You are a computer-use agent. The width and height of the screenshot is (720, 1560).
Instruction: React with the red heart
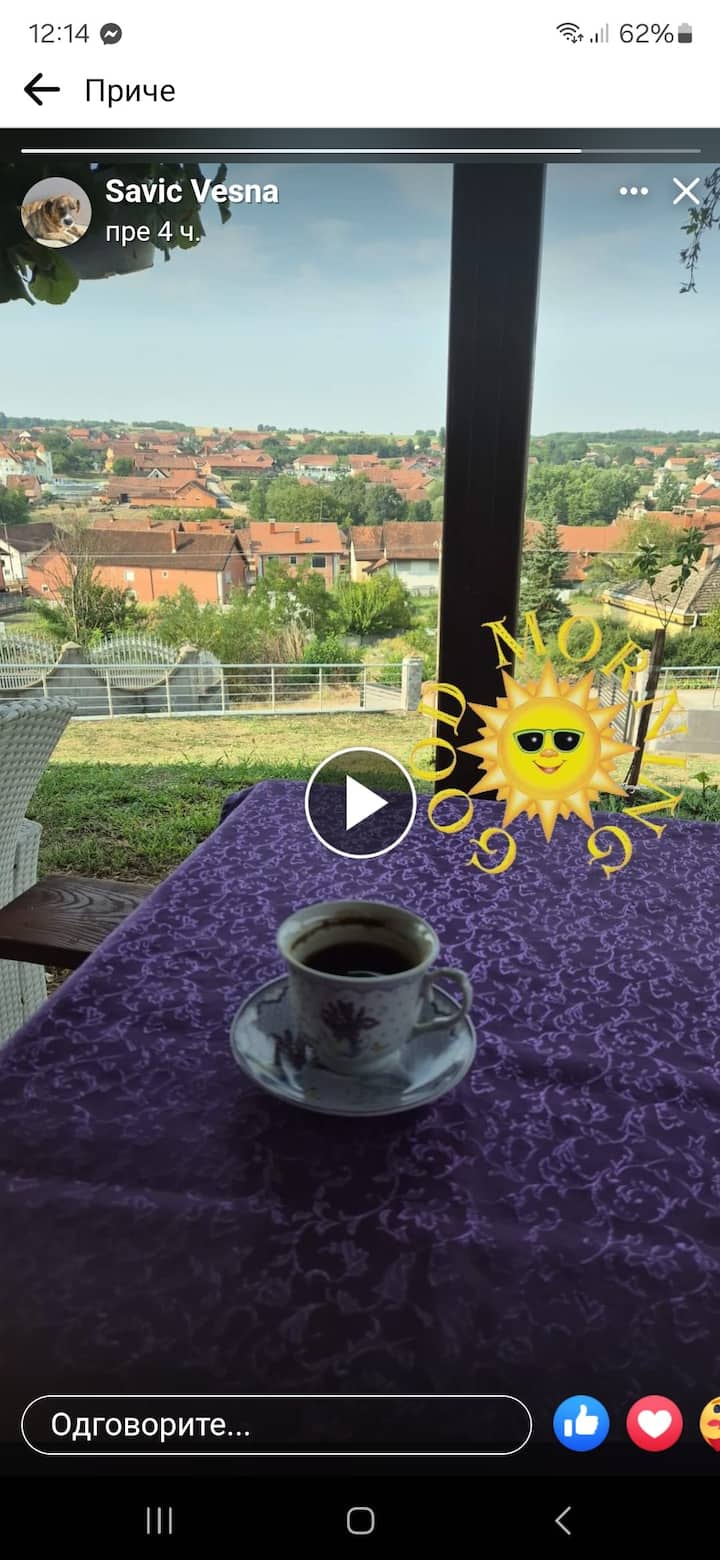point(654,1423)
